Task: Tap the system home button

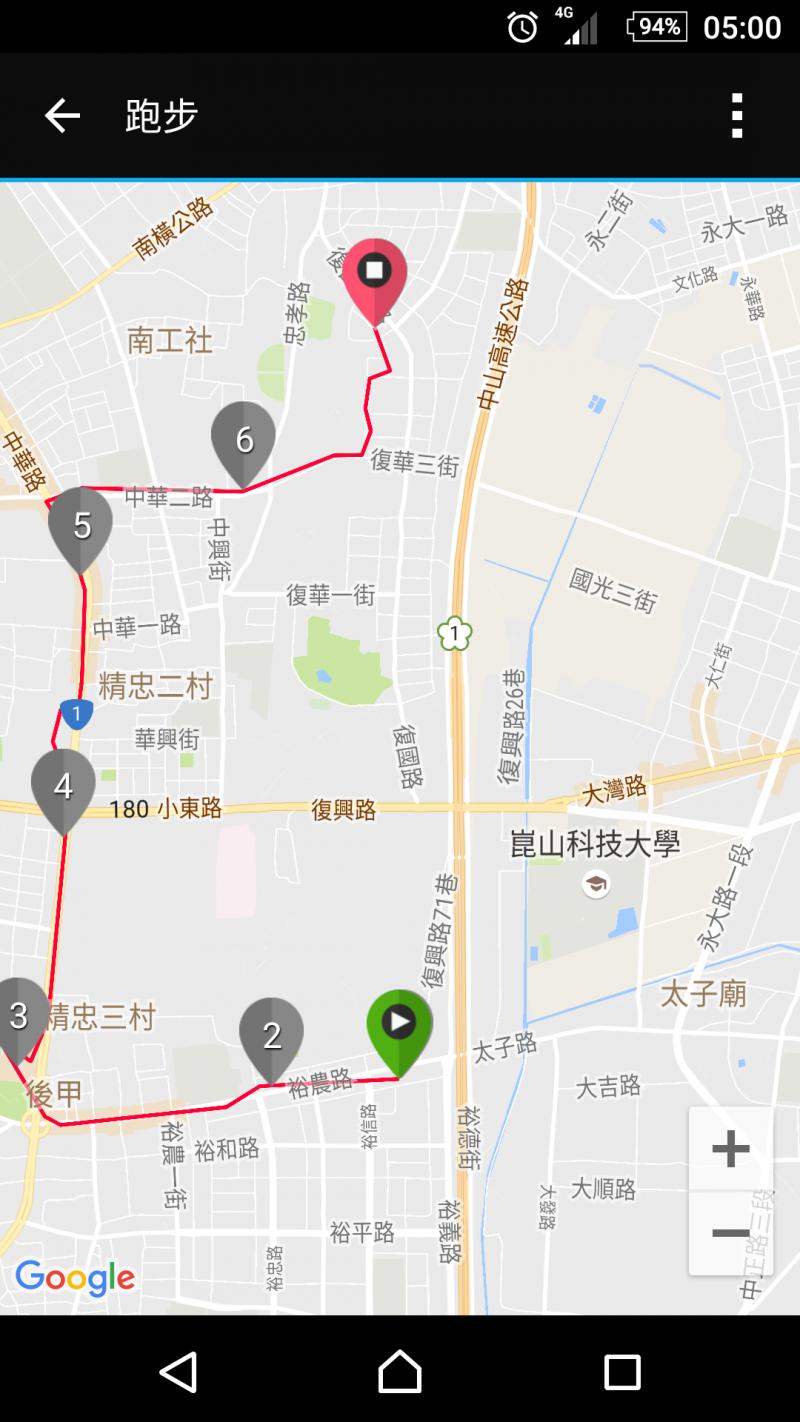Action: (400, 1372)
